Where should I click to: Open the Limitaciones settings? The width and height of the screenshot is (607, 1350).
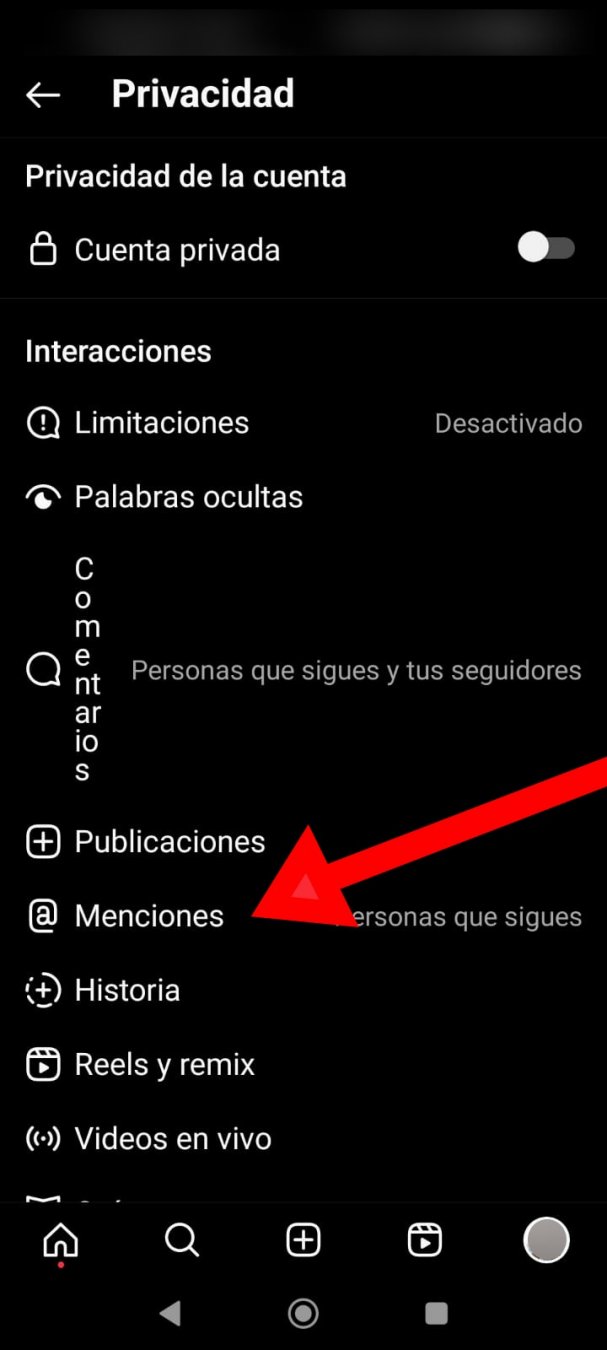[303, 423]
